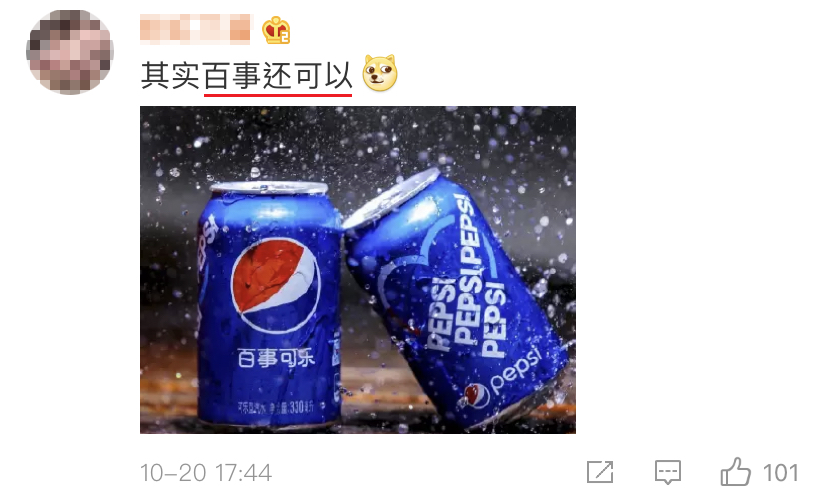This screenshot has height=498, width=828.
Task: Open the commenter's profile avatar
Action: [x=69, y=52]
